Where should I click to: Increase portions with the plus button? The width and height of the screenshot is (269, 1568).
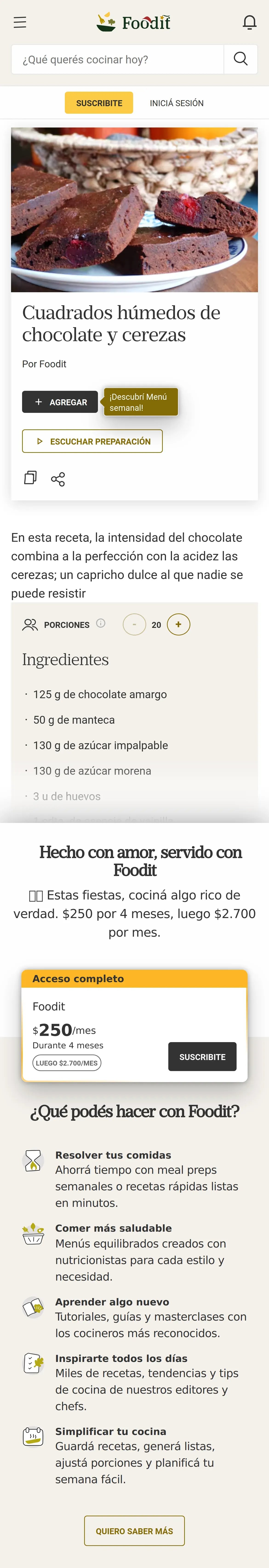[178, 624]
